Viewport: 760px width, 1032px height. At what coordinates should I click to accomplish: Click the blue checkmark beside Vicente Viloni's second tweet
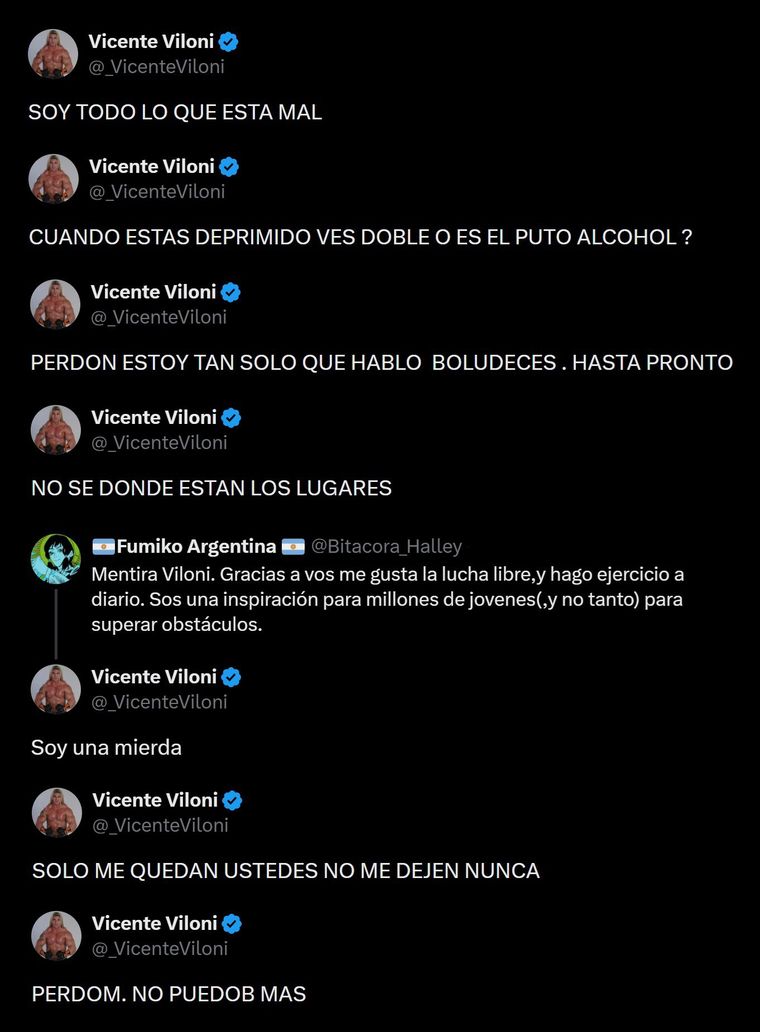point(230,166)
